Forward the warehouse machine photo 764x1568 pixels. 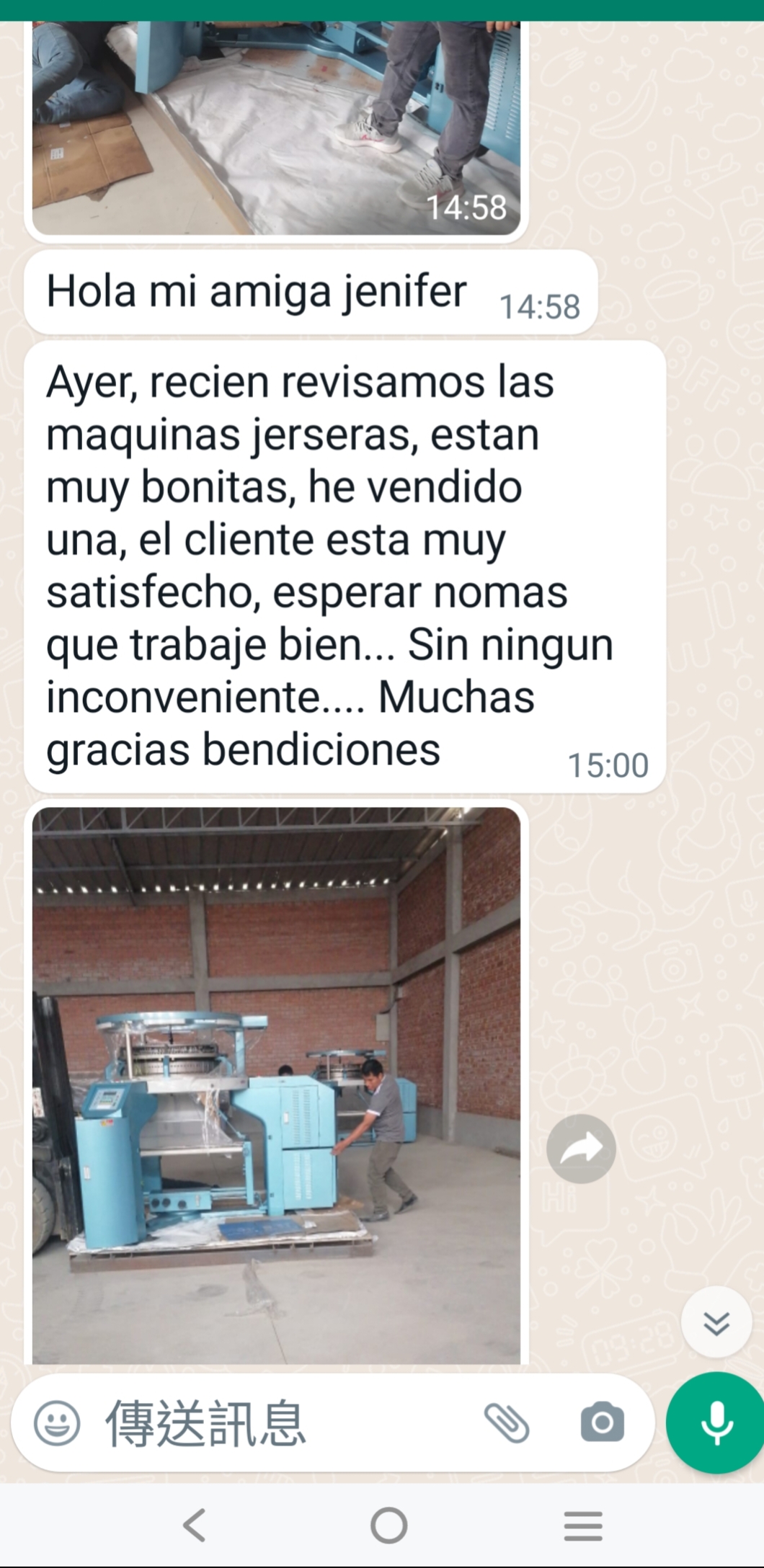(581, 1149)
